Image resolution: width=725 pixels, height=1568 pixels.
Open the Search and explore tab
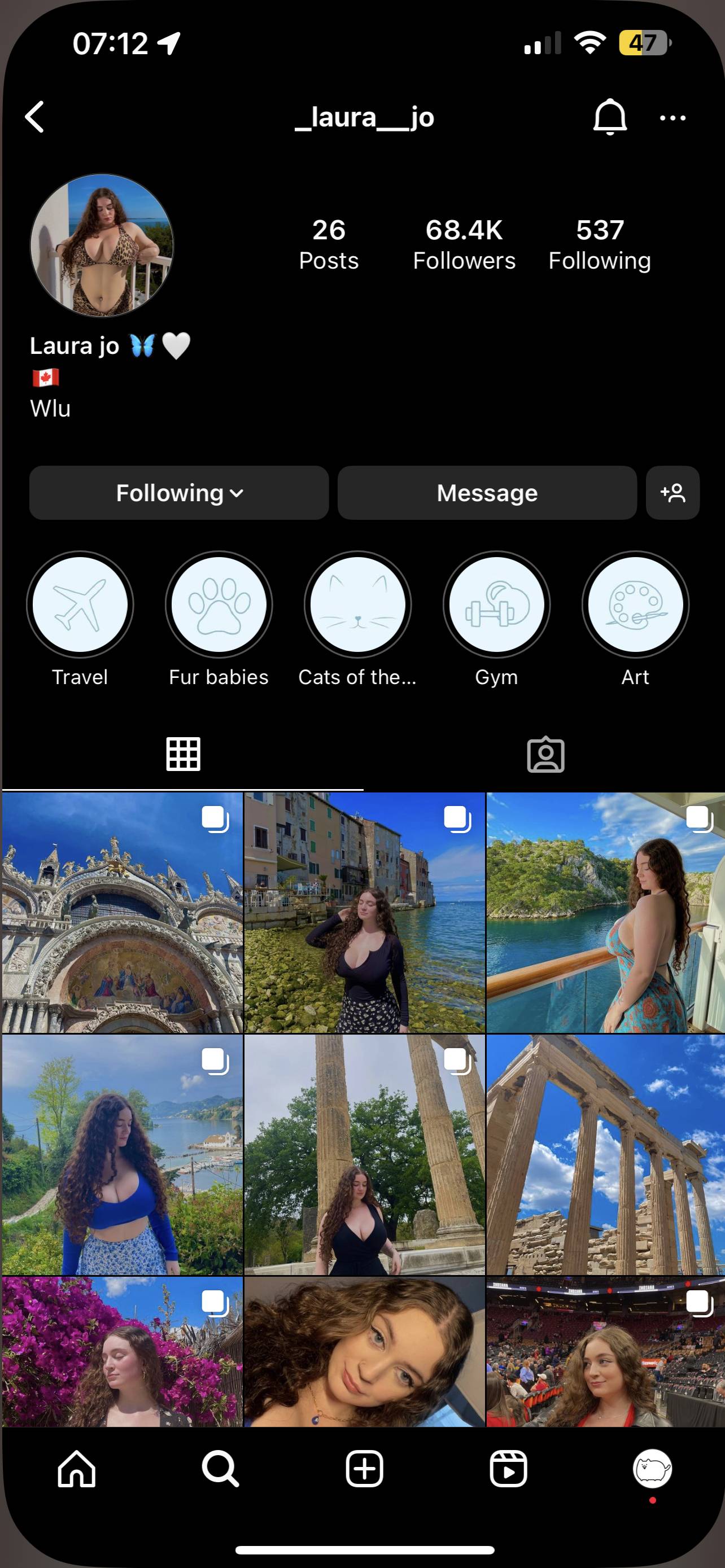(220, 1469)
